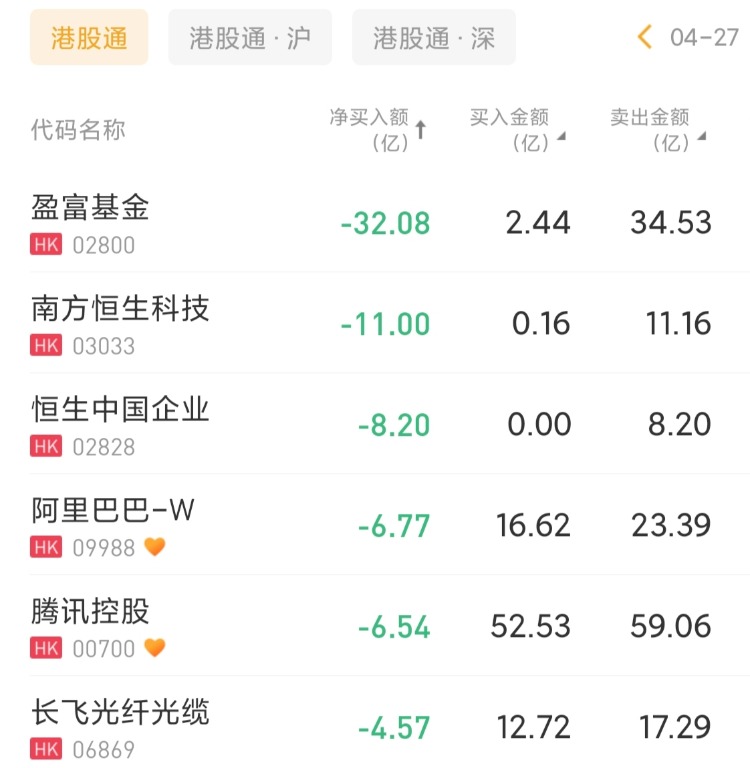Sort by 买入金额 column
Image resolution: width=750 pixels, height=768 pixels.
pos(517,130)
